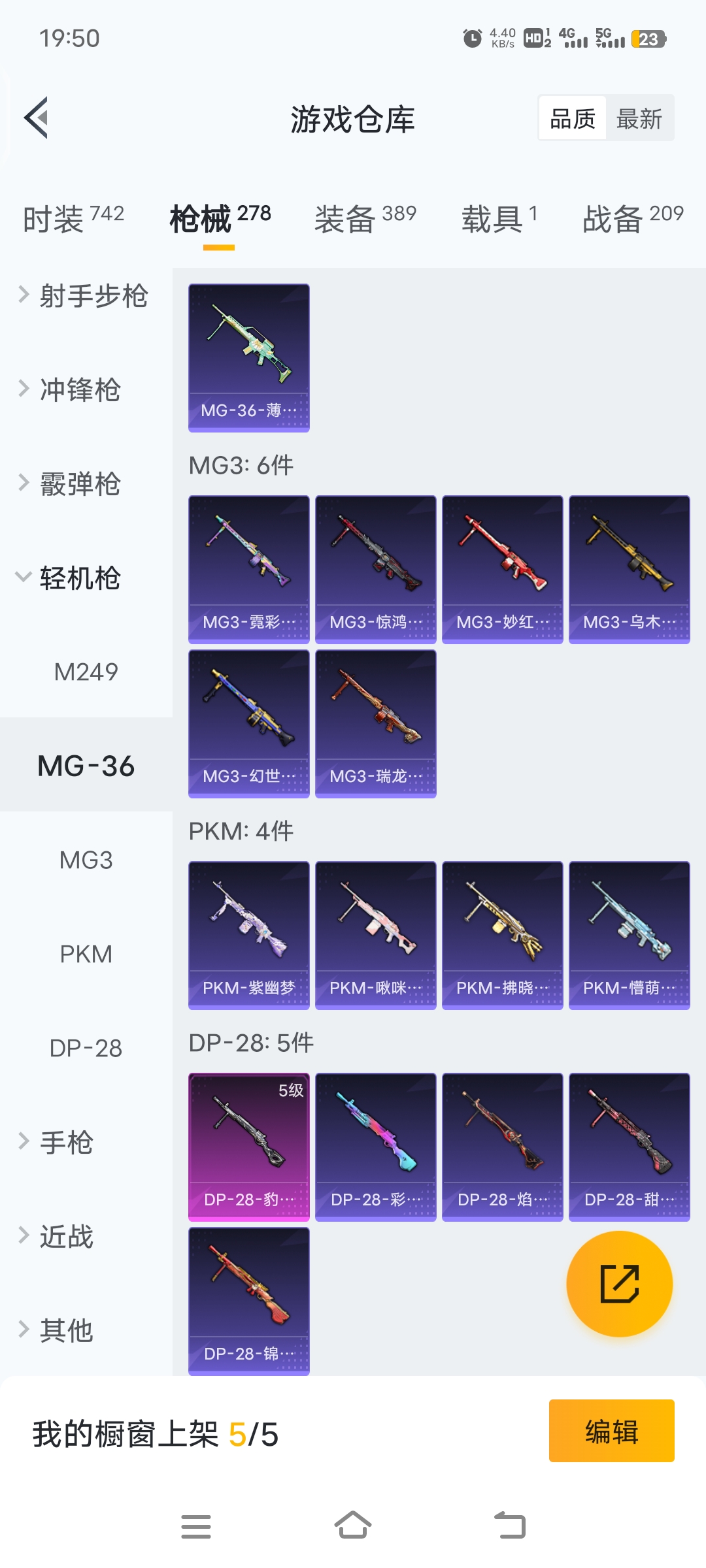Sort inventory by 最新
This screenshot has width=706, height=1568.
[639, 119]
